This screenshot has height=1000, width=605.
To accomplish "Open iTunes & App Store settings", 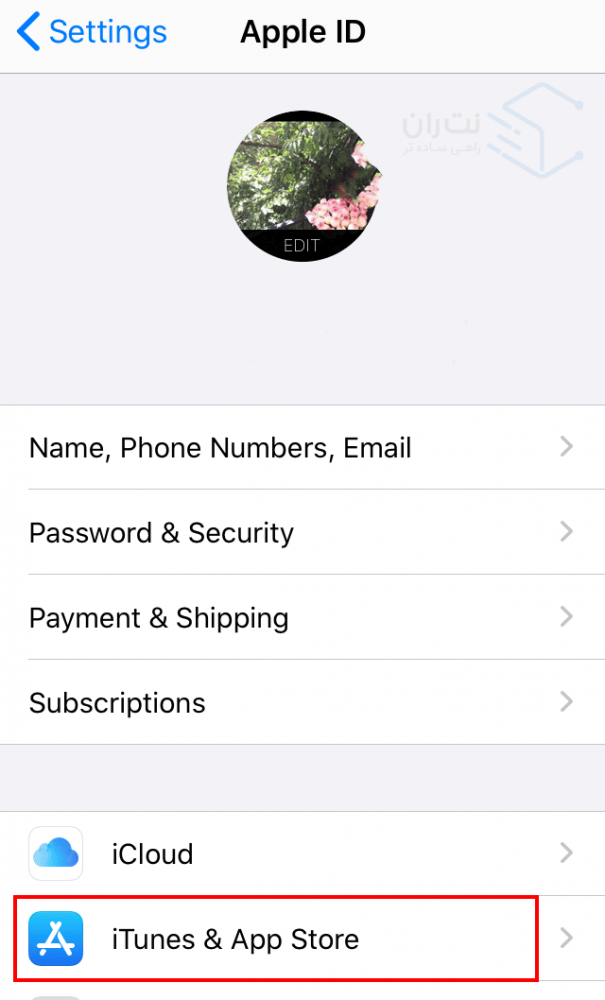I will click(x=302, y=939).
